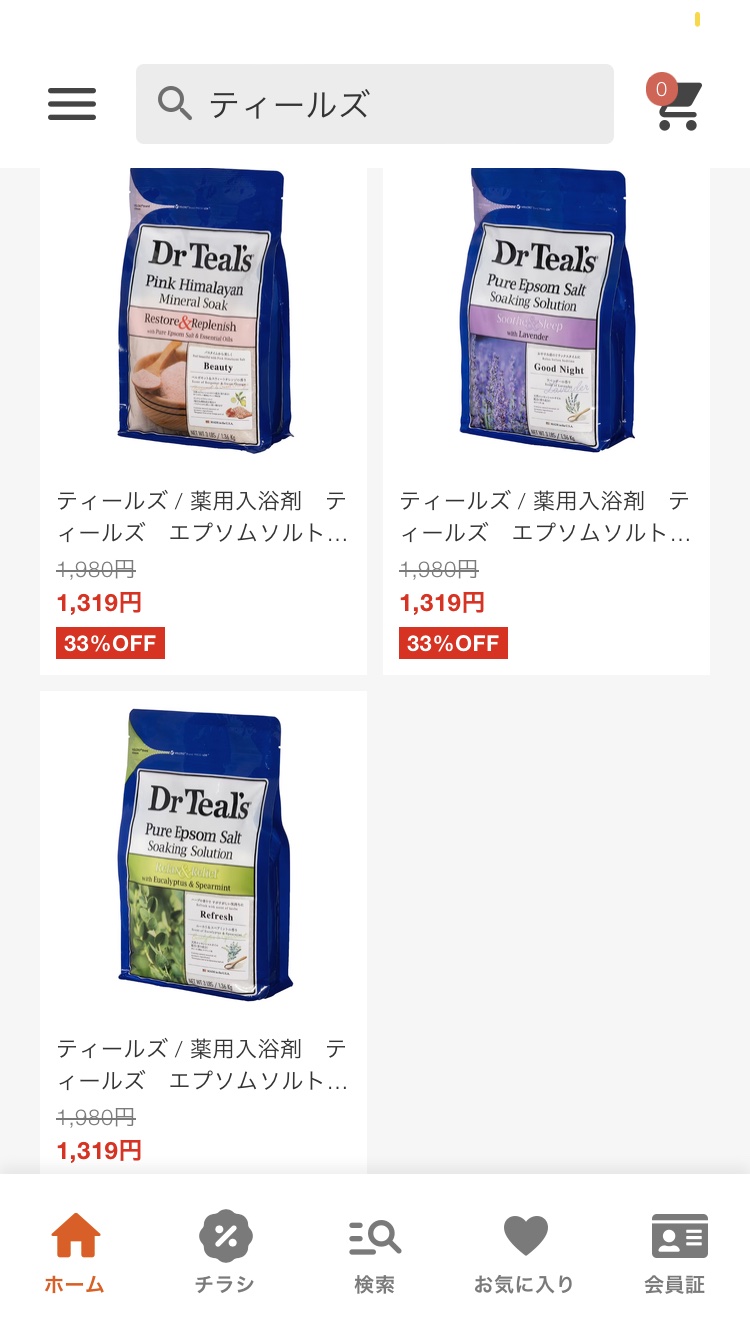Viewport: 750px width, 1334px height.
Task: Show the 会員証 membership card tab
Action: [x=676, y=1252]
